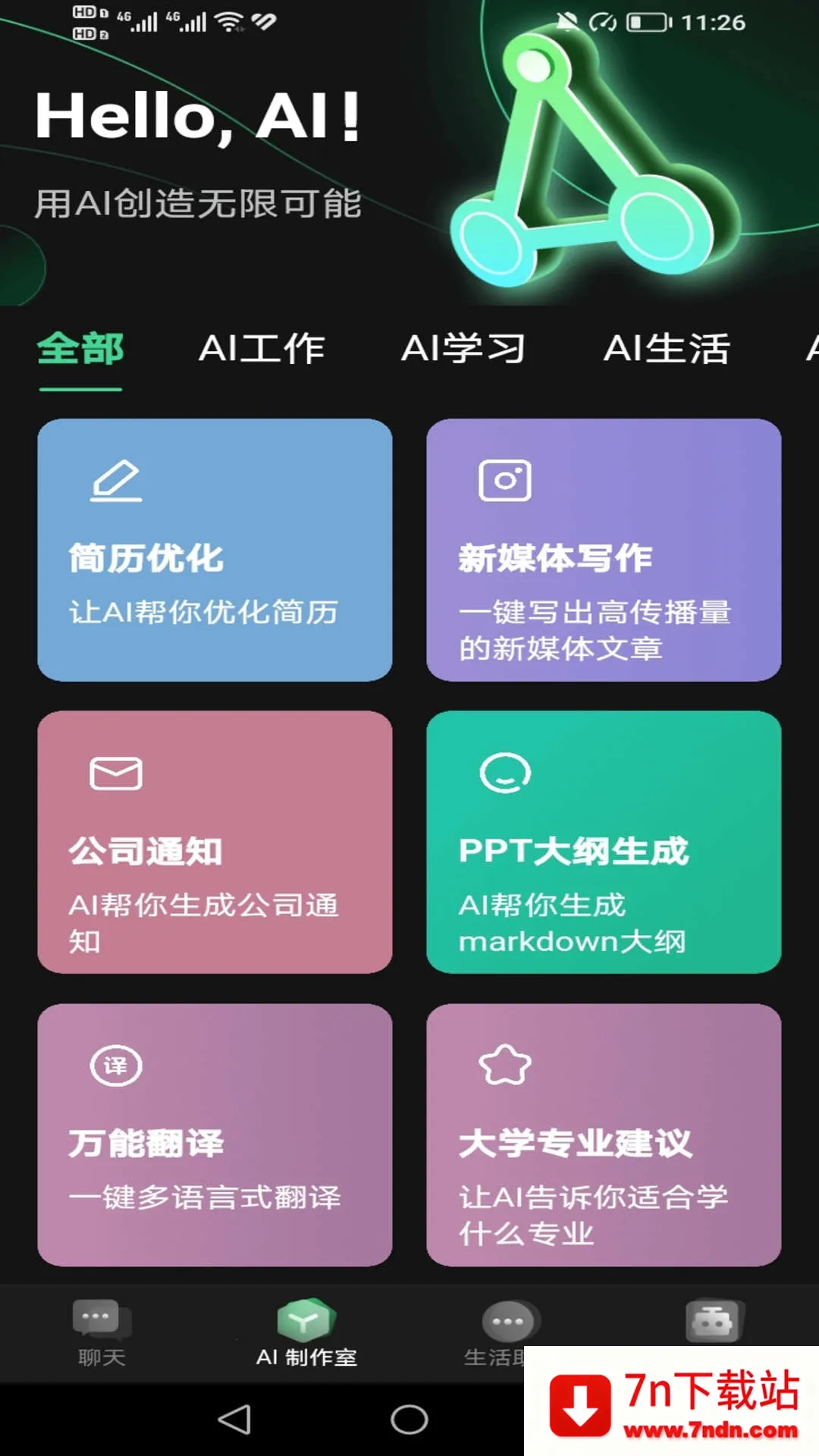Open the 公司通知 card
The height and width of the screenshot is (1456, 819).
coord(215,842)
